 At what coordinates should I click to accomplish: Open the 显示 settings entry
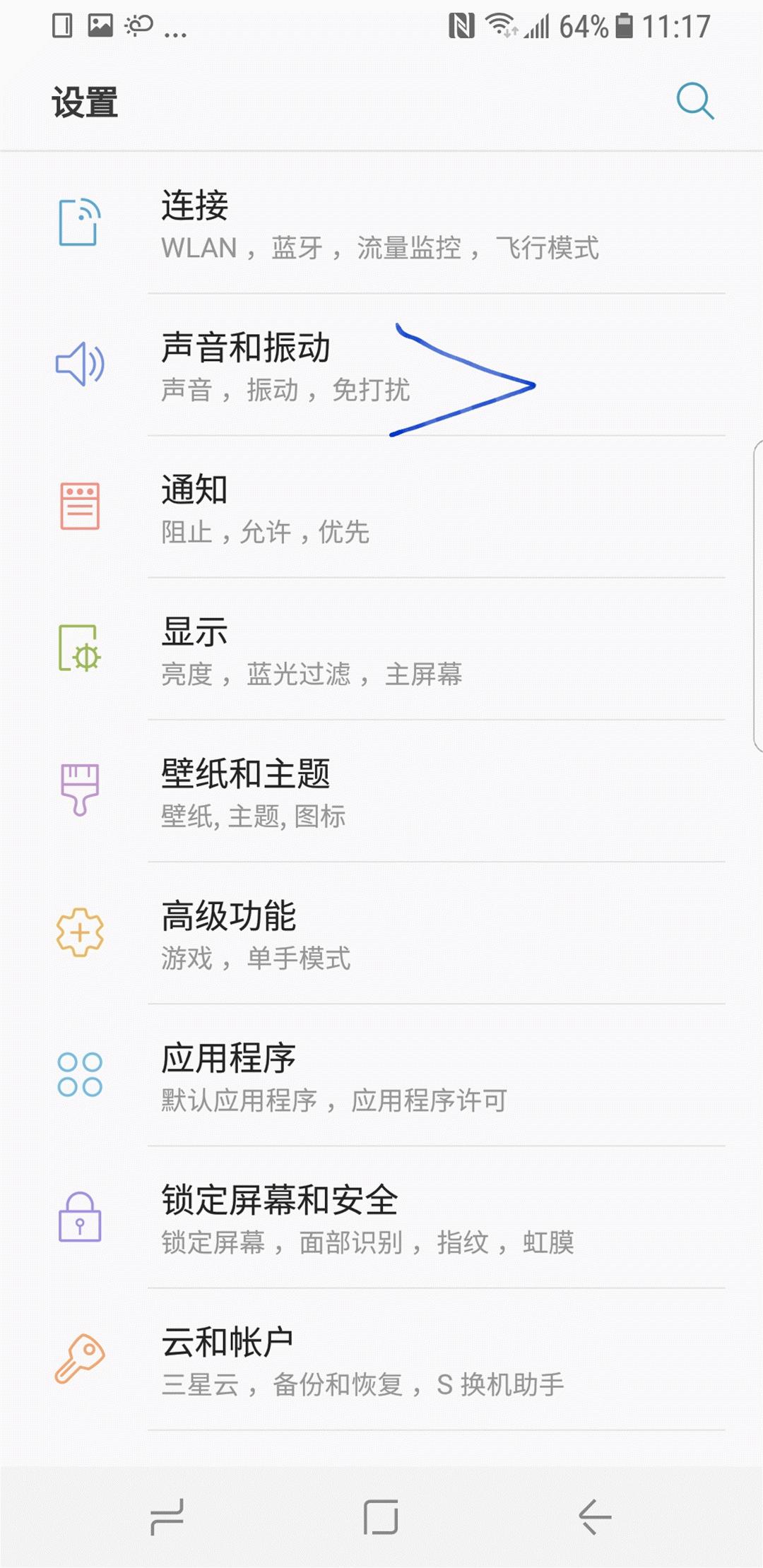(x=283, y=650)
